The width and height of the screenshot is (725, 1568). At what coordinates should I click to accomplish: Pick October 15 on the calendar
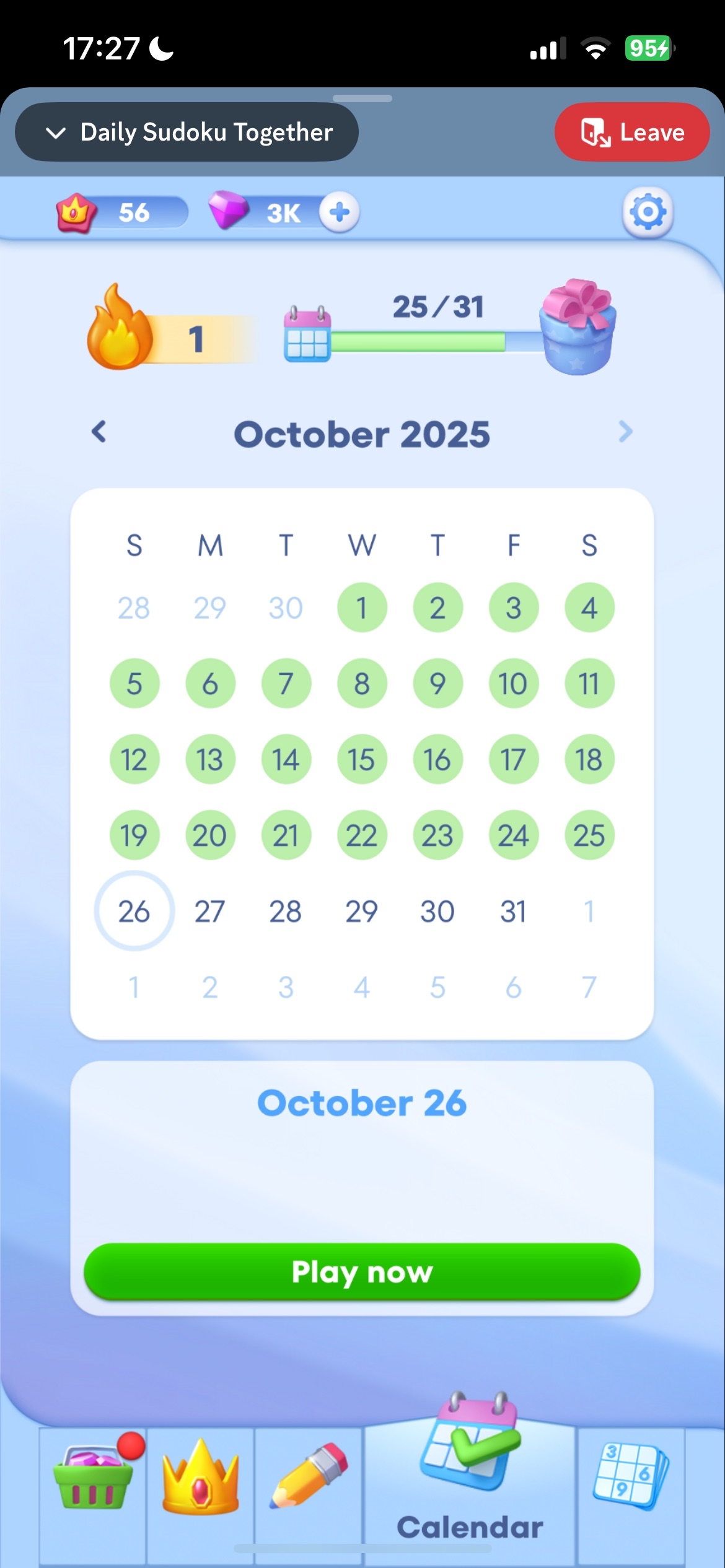point(362,760)
